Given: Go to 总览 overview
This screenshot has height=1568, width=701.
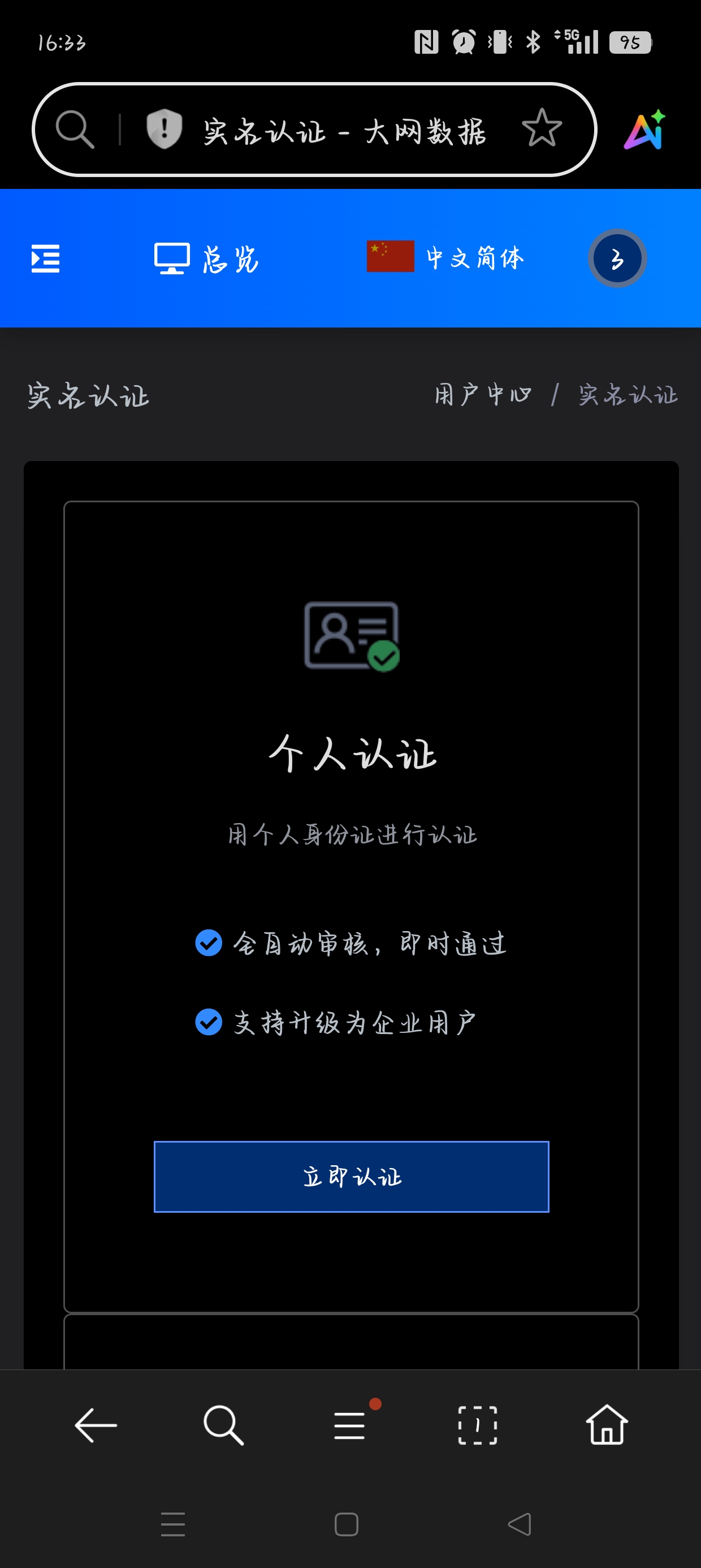Looking at the screenshot, I should [x=206, y=259].
